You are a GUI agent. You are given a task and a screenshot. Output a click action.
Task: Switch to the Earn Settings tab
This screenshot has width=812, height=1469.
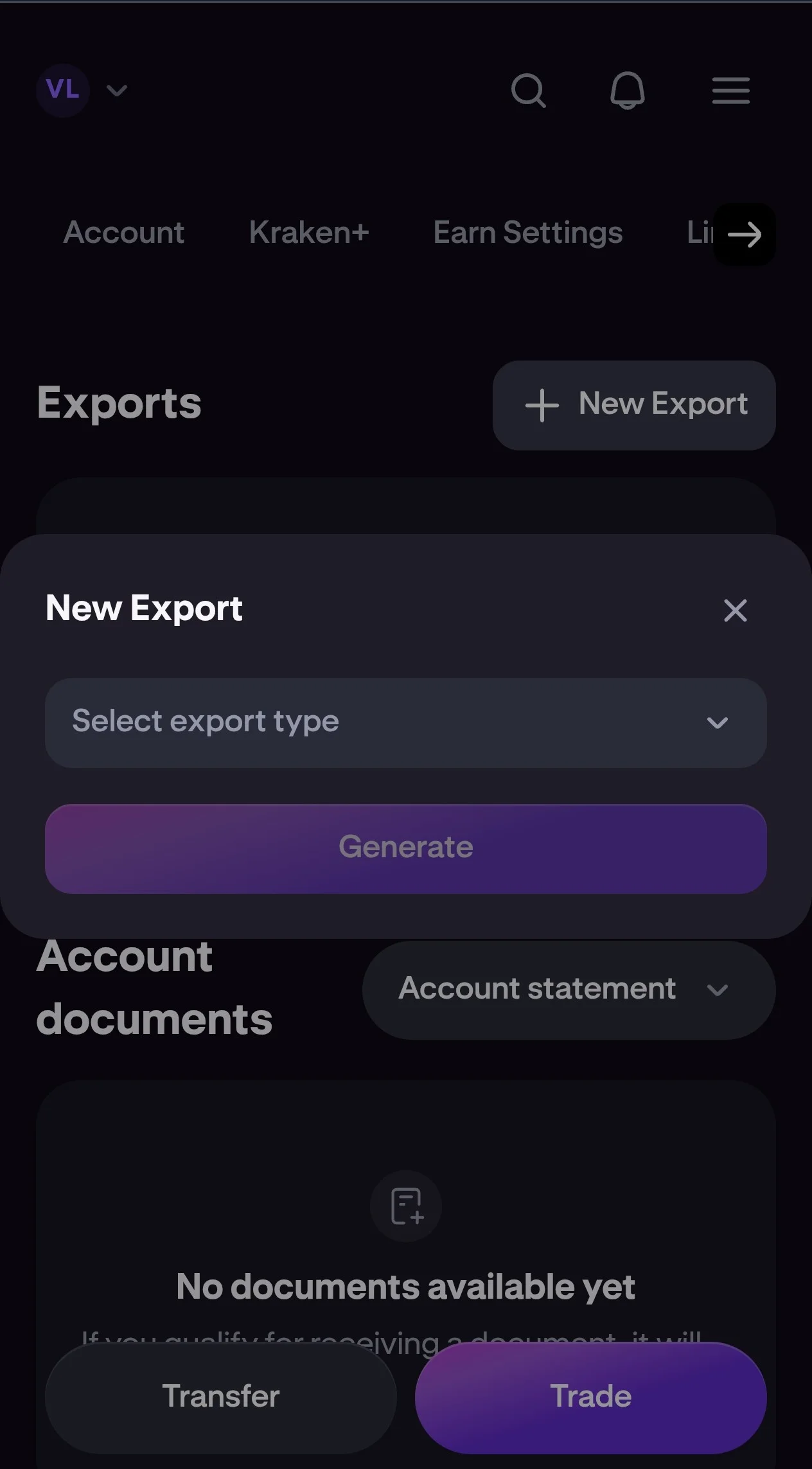[527, 233]
